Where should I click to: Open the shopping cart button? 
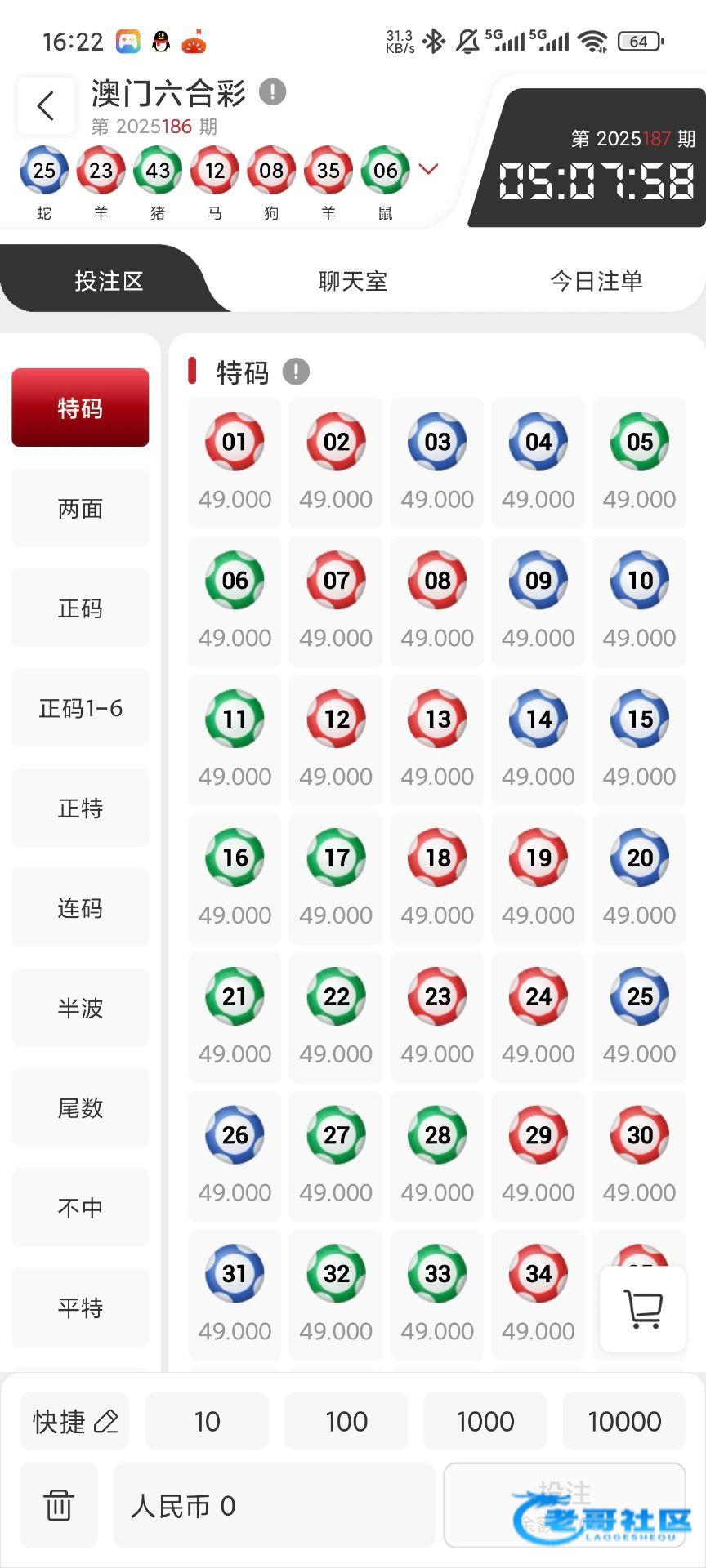pyautogui.click(x=643, y=1309)
